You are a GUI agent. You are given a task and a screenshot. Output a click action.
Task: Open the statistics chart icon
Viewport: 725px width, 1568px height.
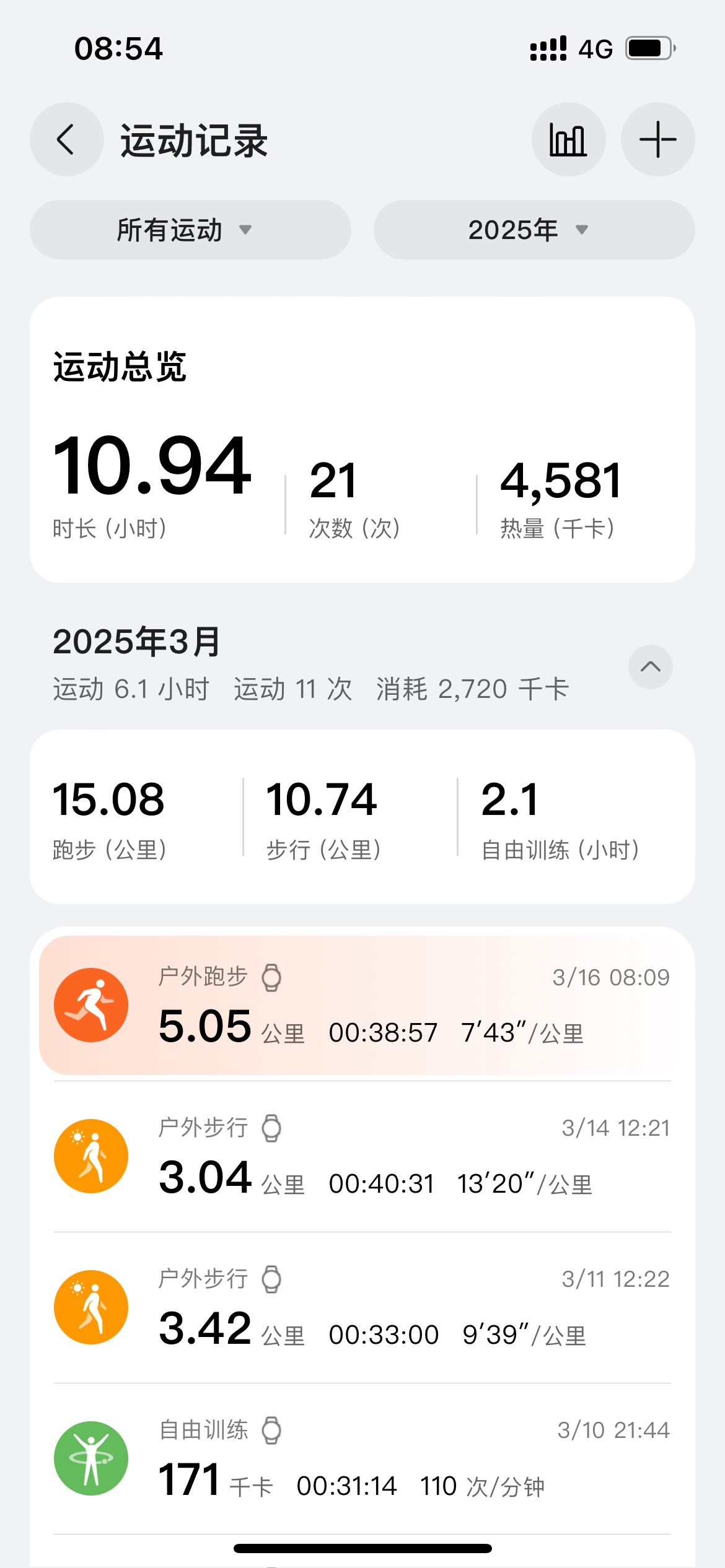568,139
